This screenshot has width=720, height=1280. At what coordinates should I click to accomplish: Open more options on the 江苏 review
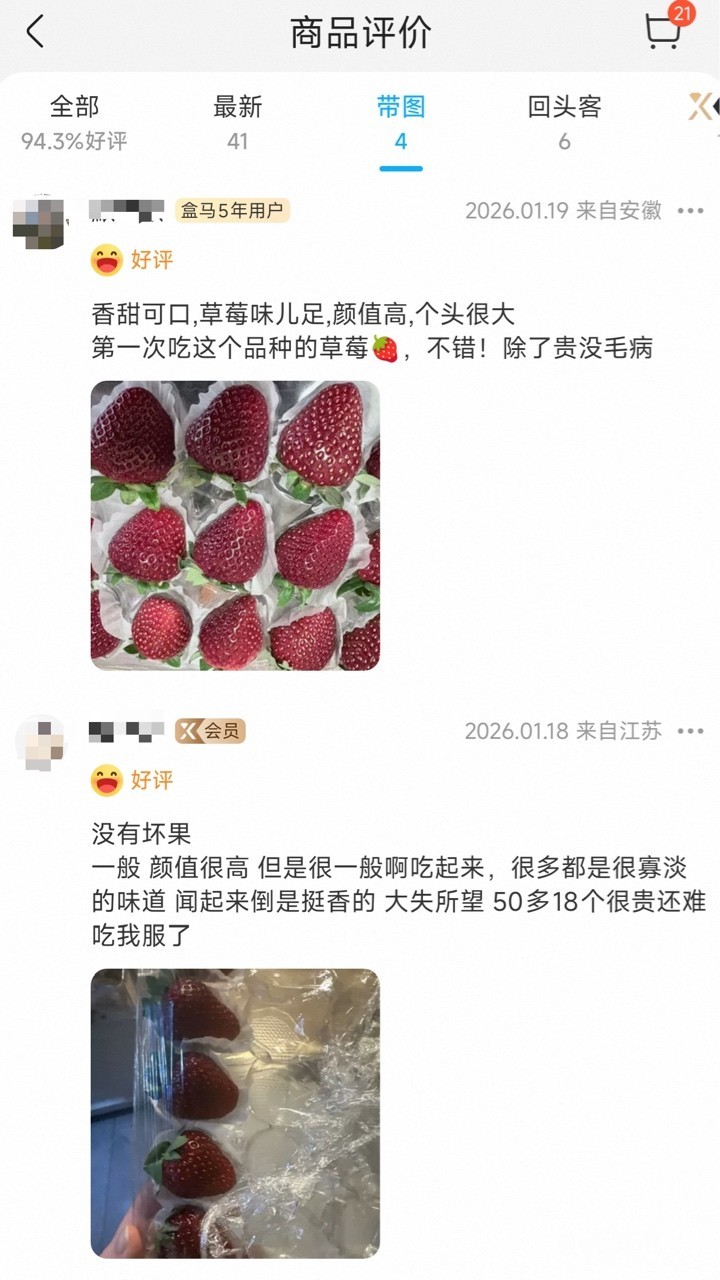[690, 731]
